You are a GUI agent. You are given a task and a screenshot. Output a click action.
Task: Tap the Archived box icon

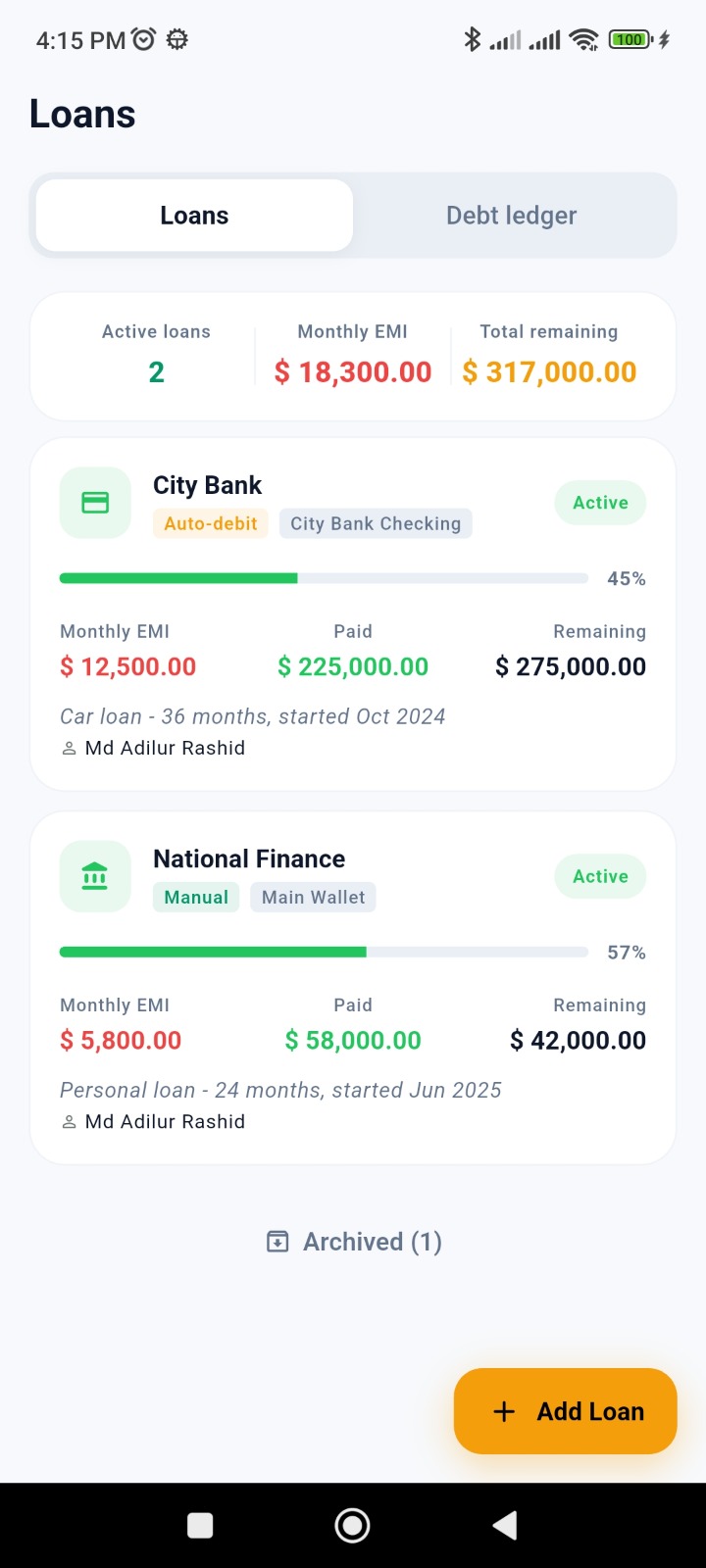click(x=277, y=1241)
